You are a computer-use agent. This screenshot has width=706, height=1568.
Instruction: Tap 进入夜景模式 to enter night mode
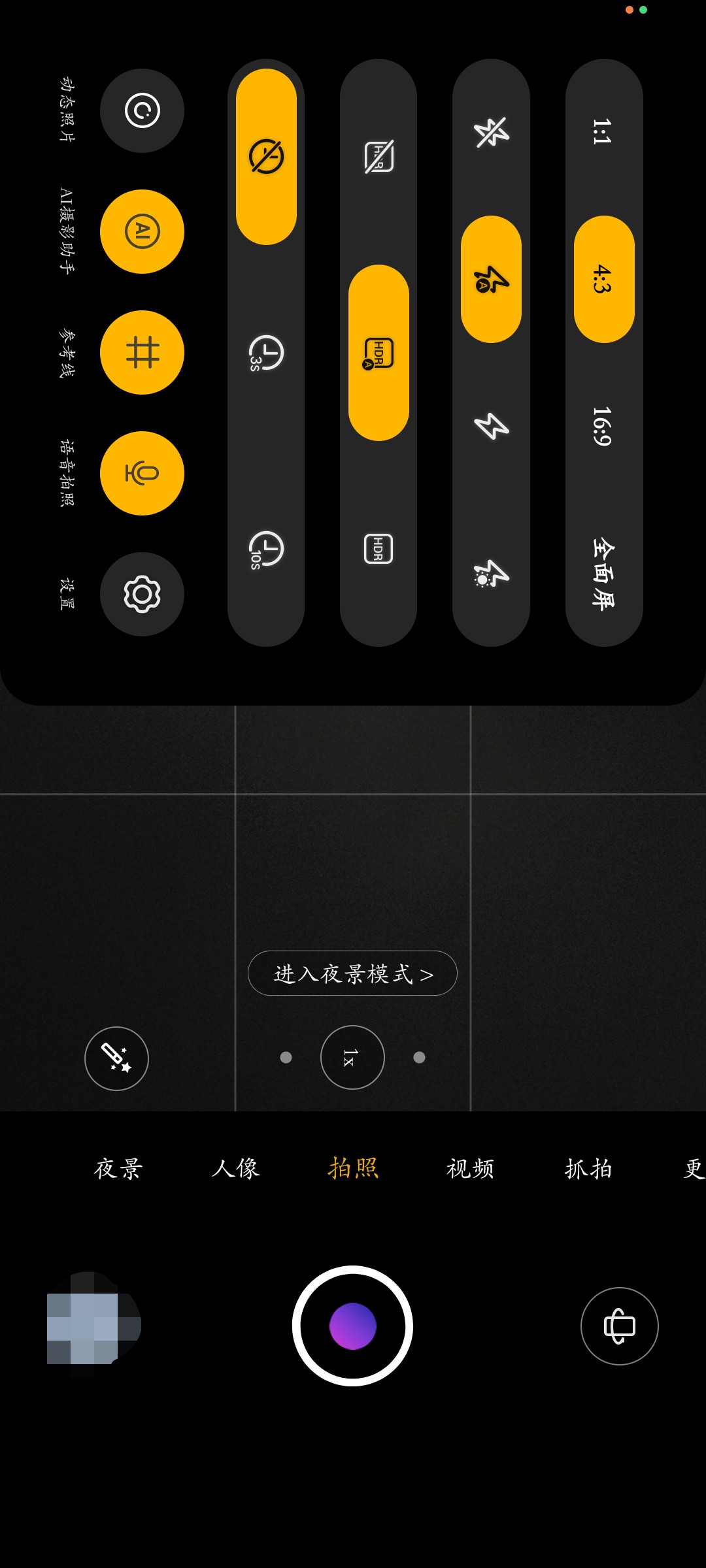[x=352, y=973]
